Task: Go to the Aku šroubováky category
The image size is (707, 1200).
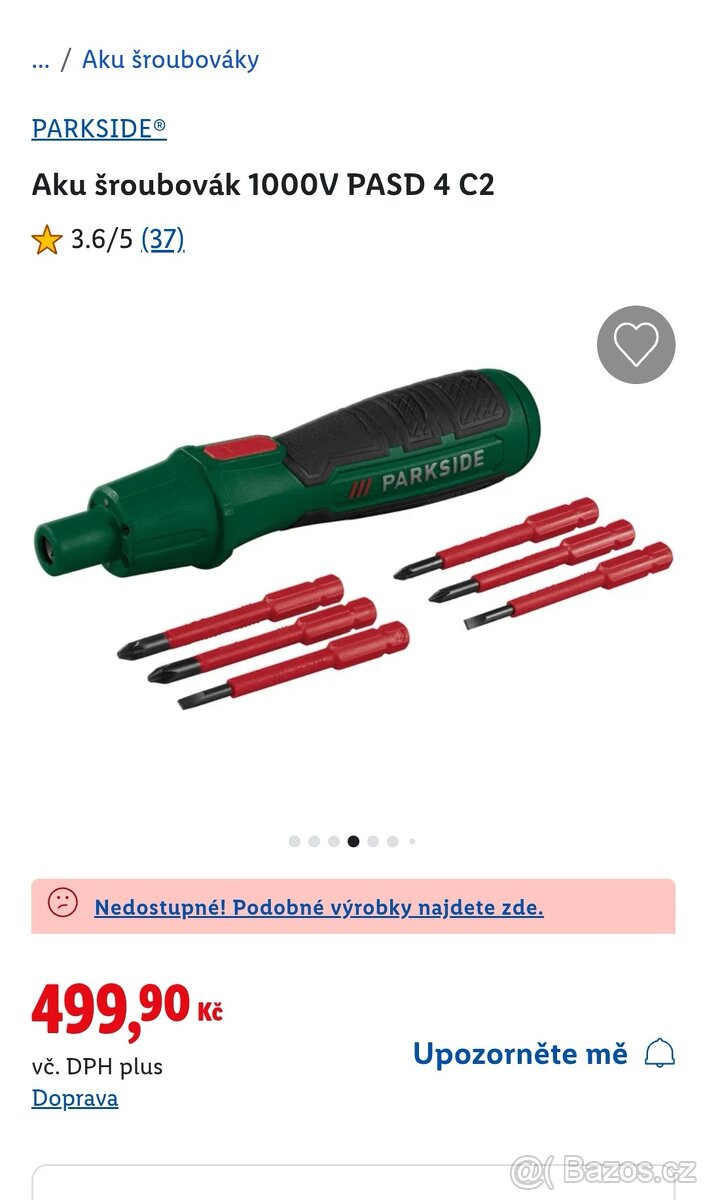Action: click(x=170, y=60)
